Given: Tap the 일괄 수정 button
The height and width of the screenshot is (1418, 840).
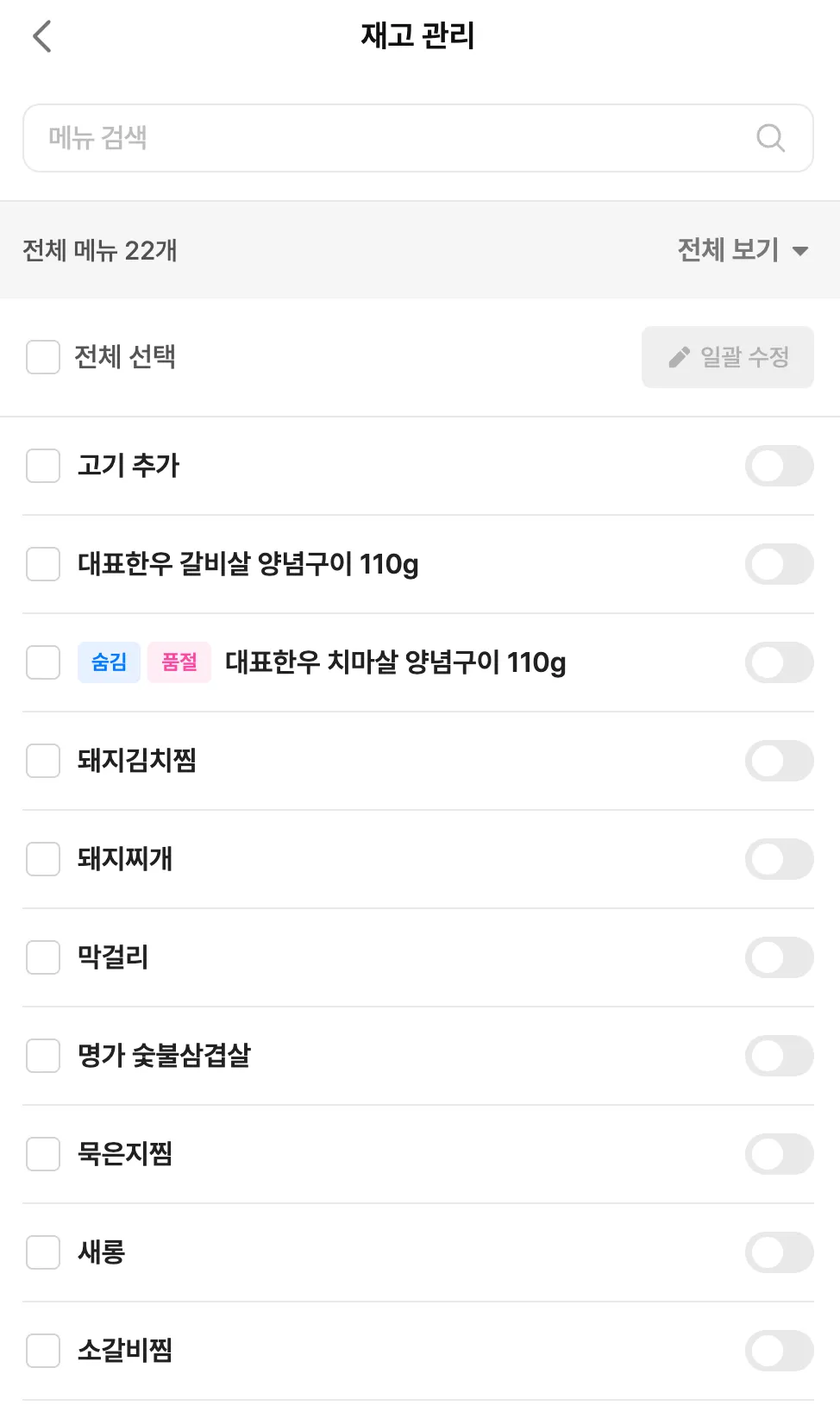Looking at the screenshot, I should tap(727, 357).
